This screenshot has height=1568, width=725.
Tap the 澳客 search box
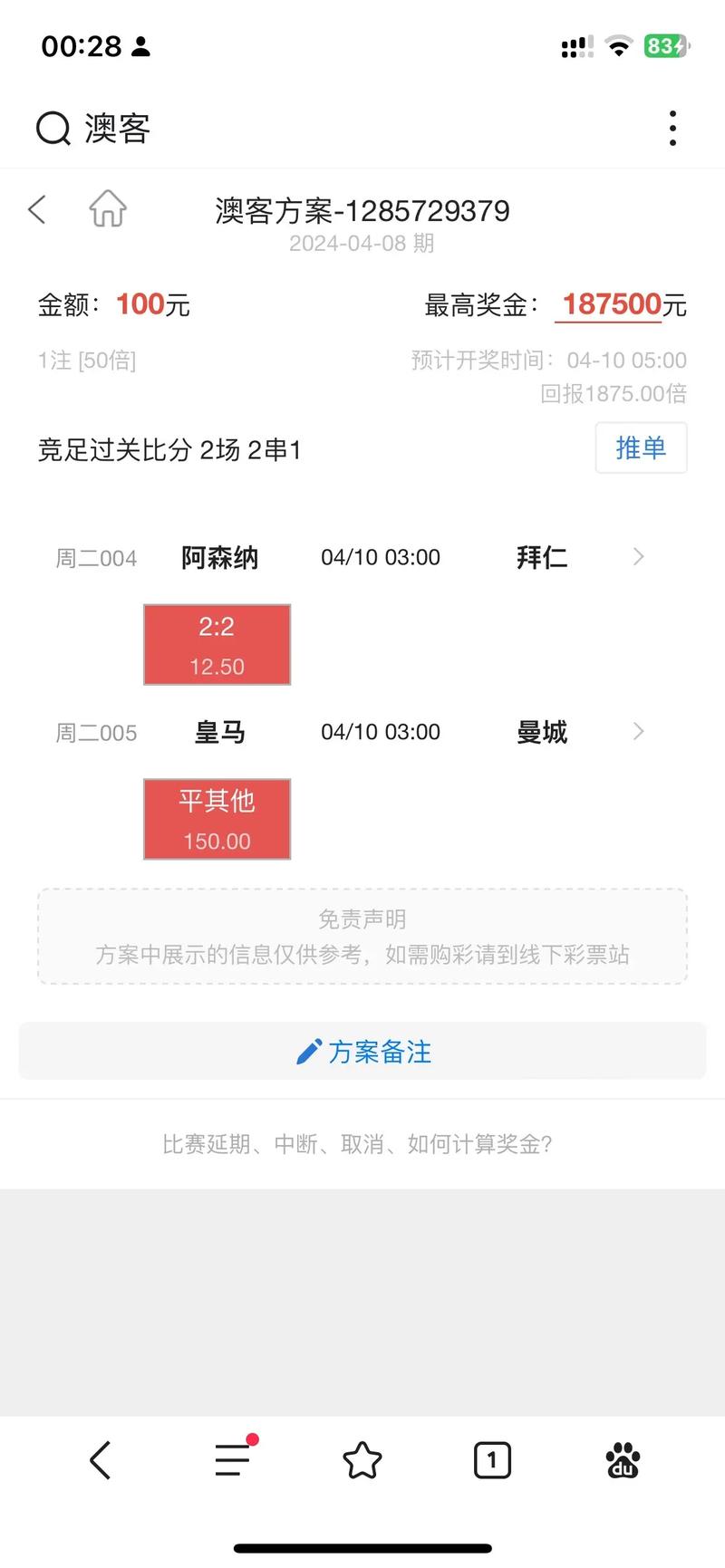pos(272,129)
